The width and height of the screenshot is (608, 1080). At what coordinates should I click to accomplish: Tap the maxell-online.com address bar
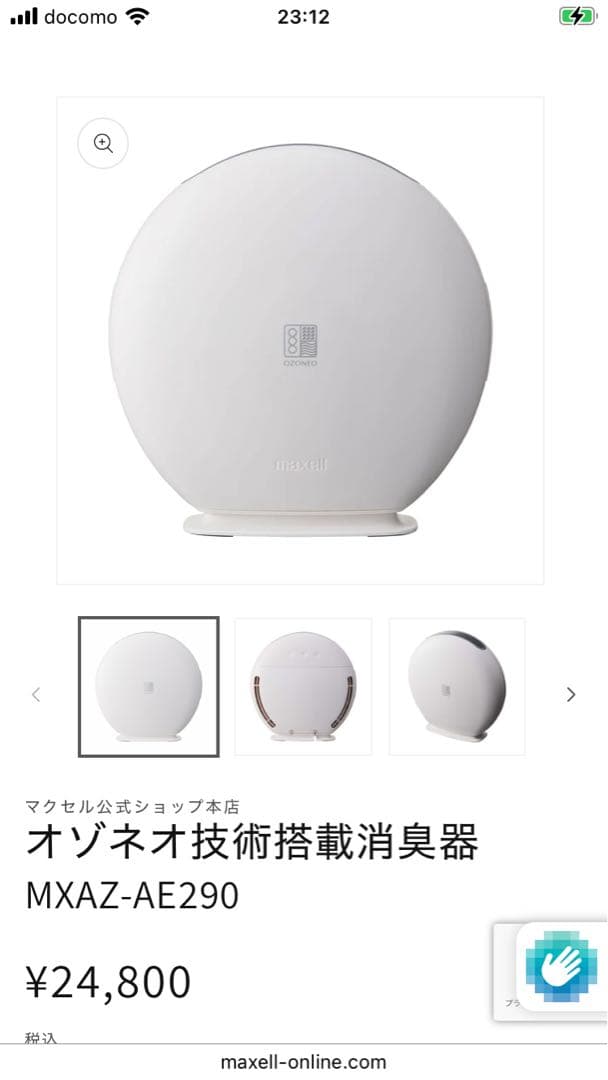point(303,1062)
